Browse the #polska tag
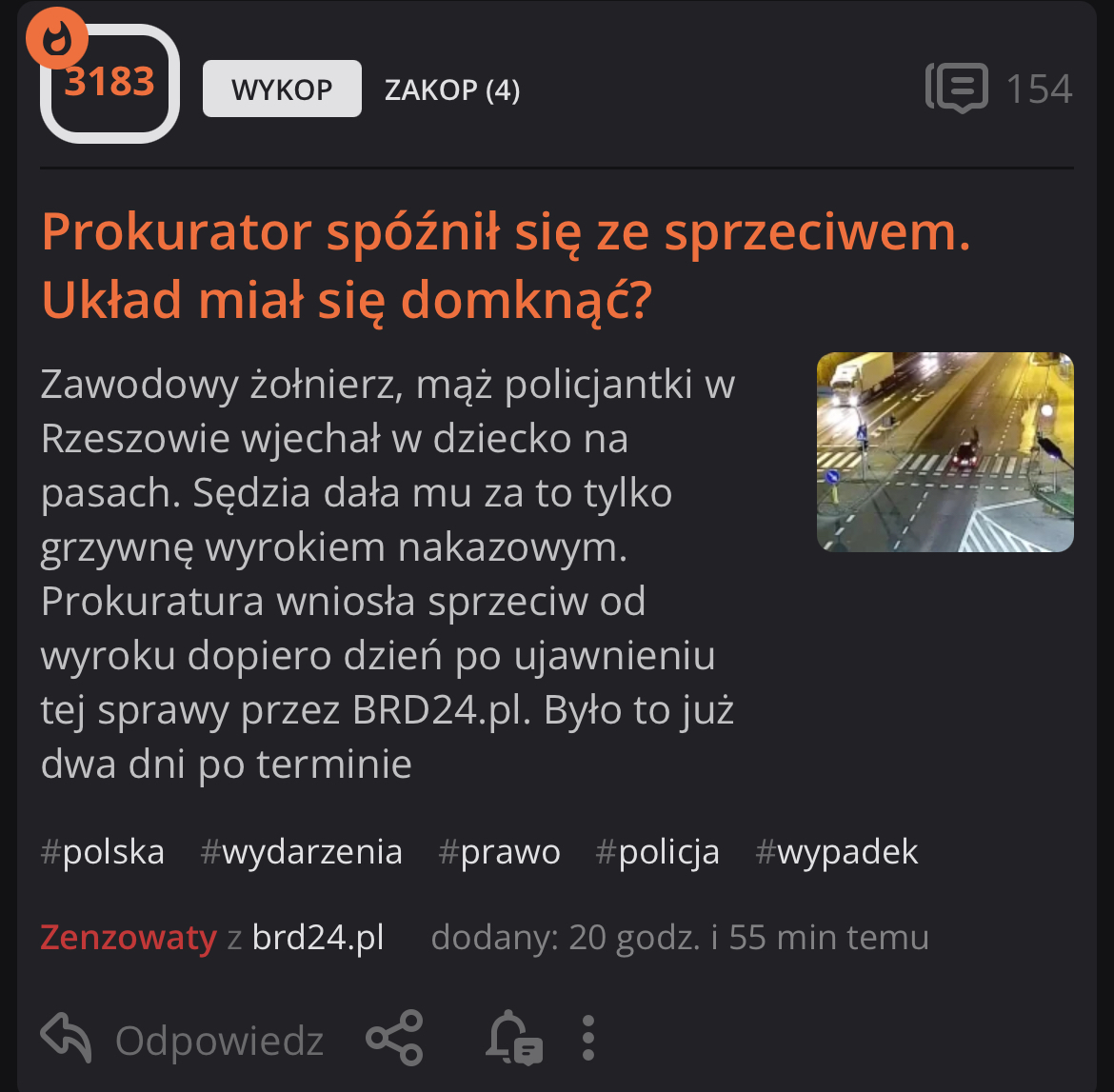The width and height of the screenshot is (1114, 1092). coord(103,852)
